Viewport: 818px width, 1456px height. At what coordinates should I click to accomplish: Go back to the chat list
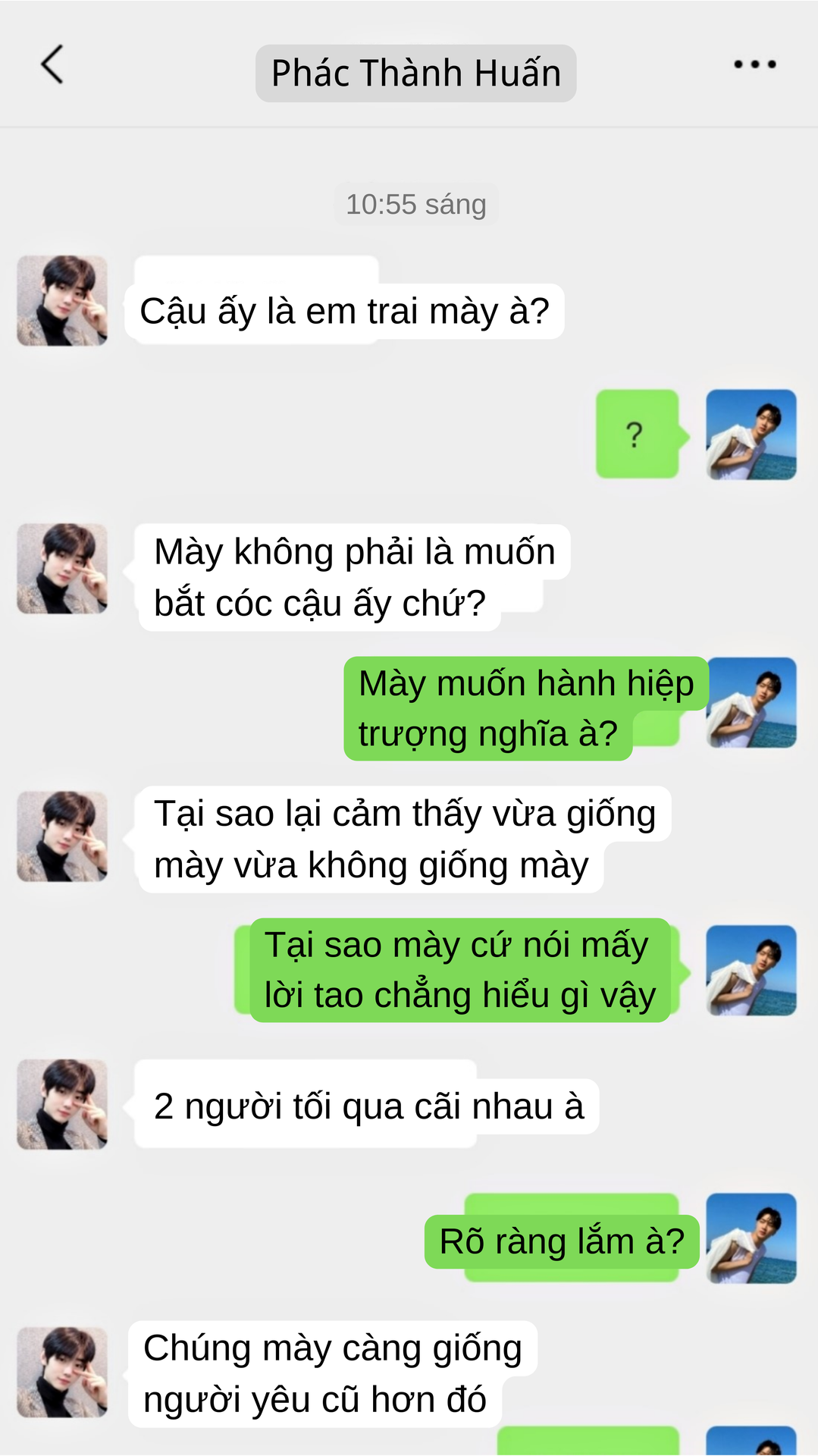(52, 64)
